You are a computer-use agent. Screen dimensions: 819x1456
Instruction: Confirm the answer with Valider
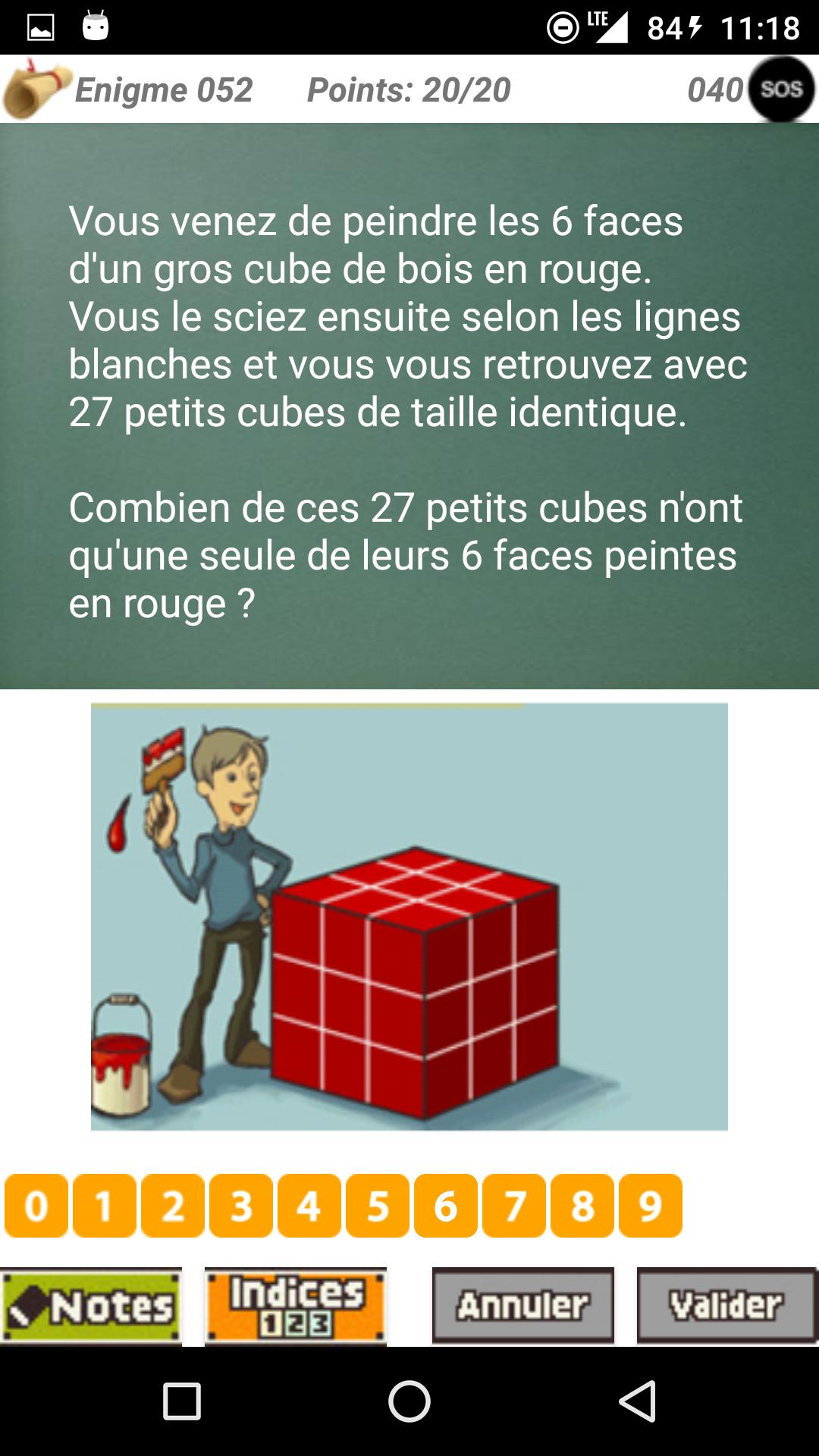(x=727, y=1306)
